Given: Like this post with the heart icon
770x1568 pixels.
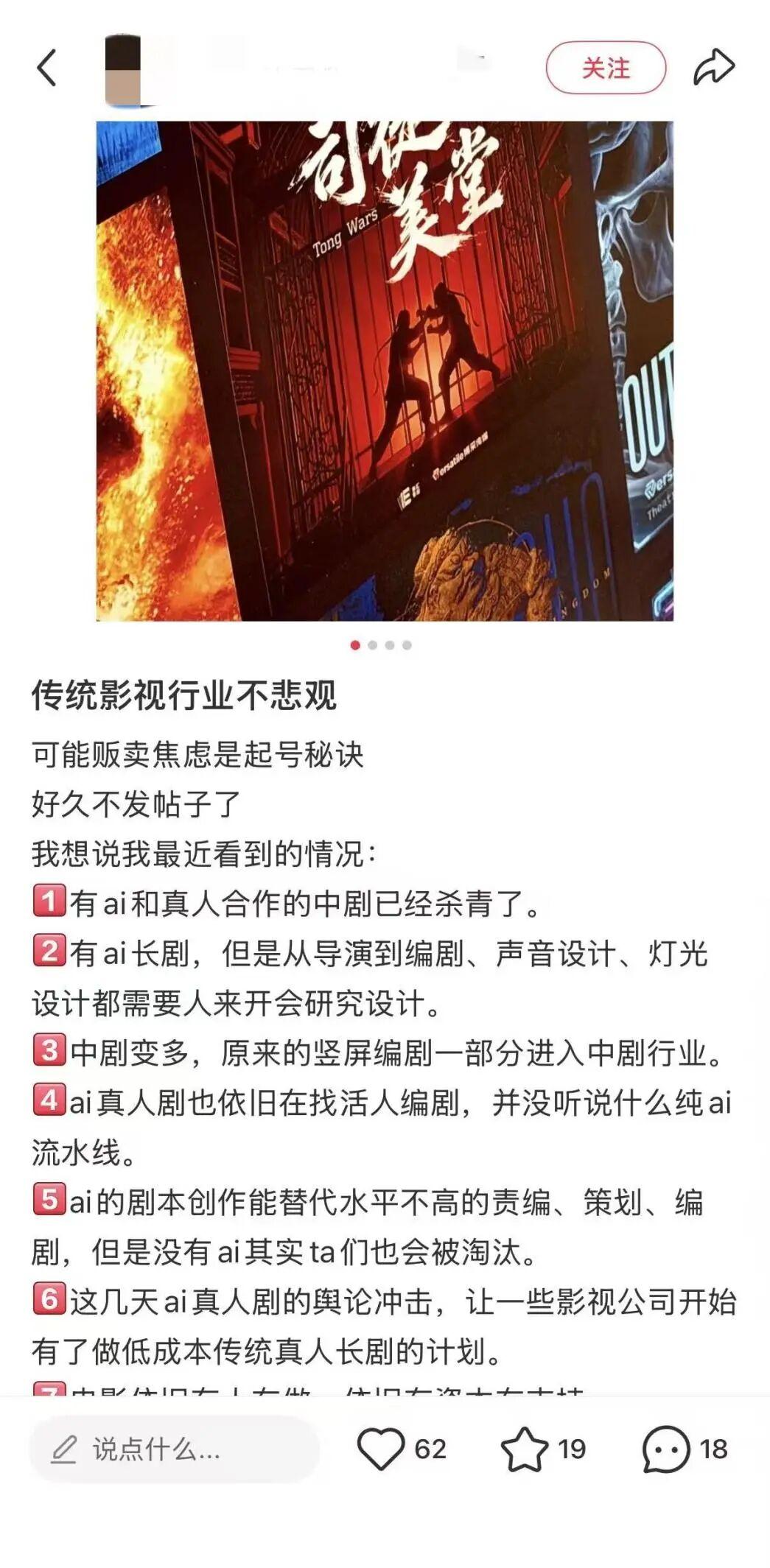Looking at the screenshot, I should point(381,1449).
